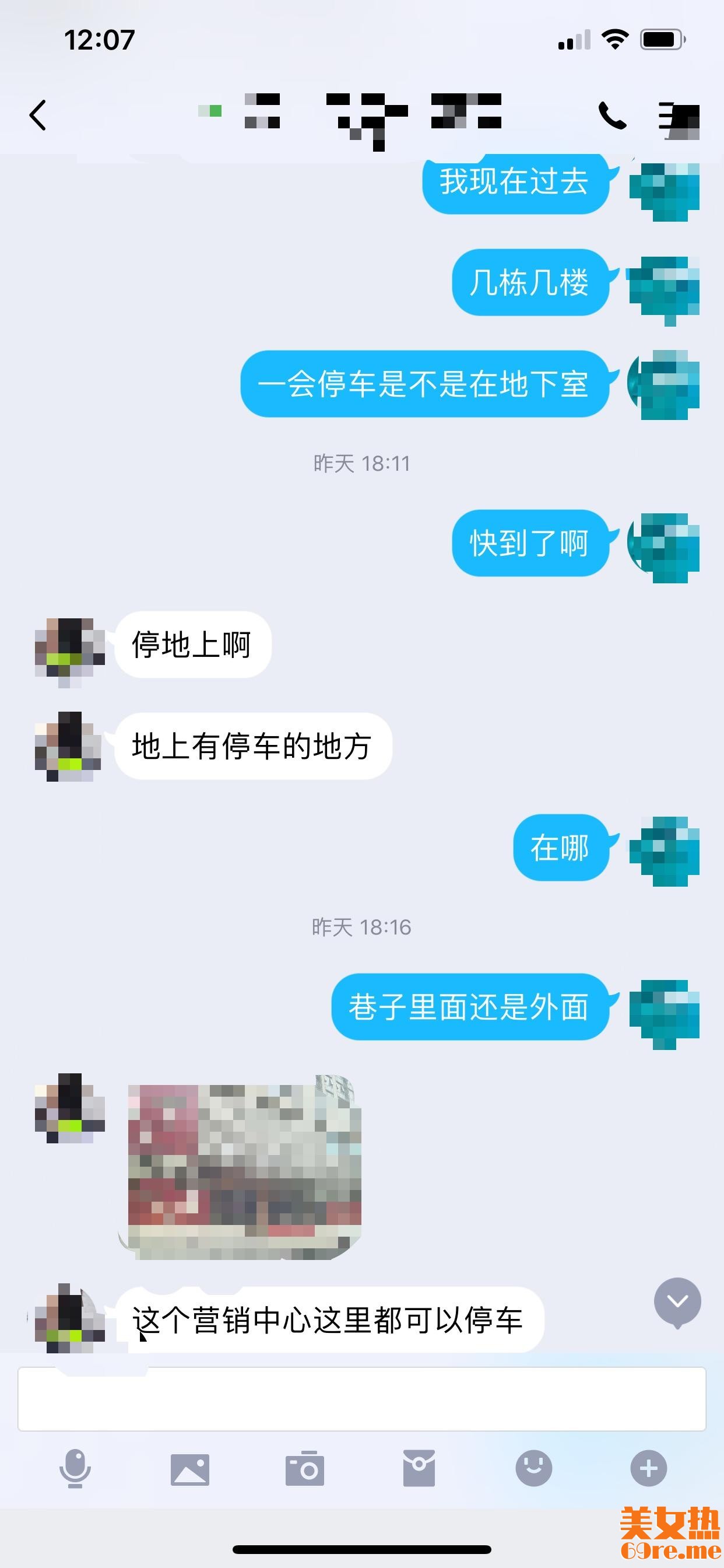Viewport: 724px width, 1568px height.
Task: Open the contact's avatar beside 停地上啊
Action: pos(69,652)
